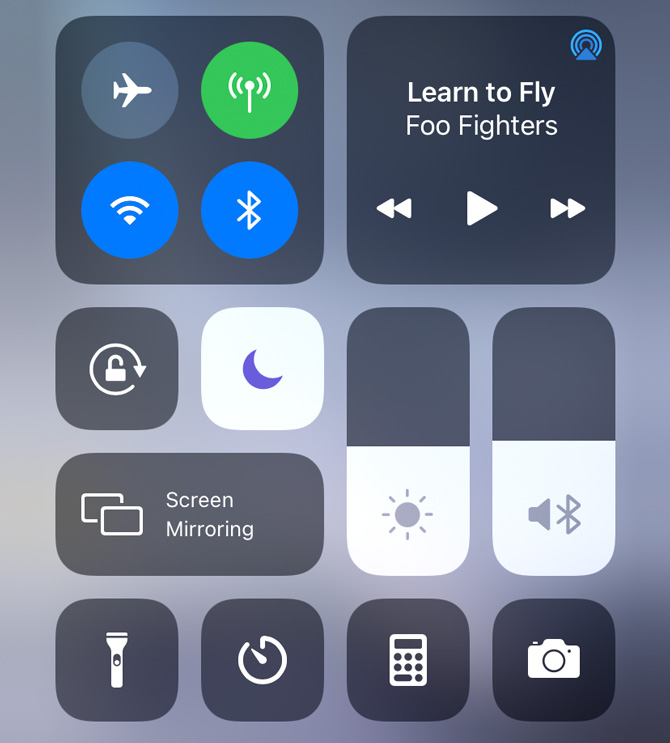
Task: Skip back to the previous track
Action: click(x=394, y=208)
